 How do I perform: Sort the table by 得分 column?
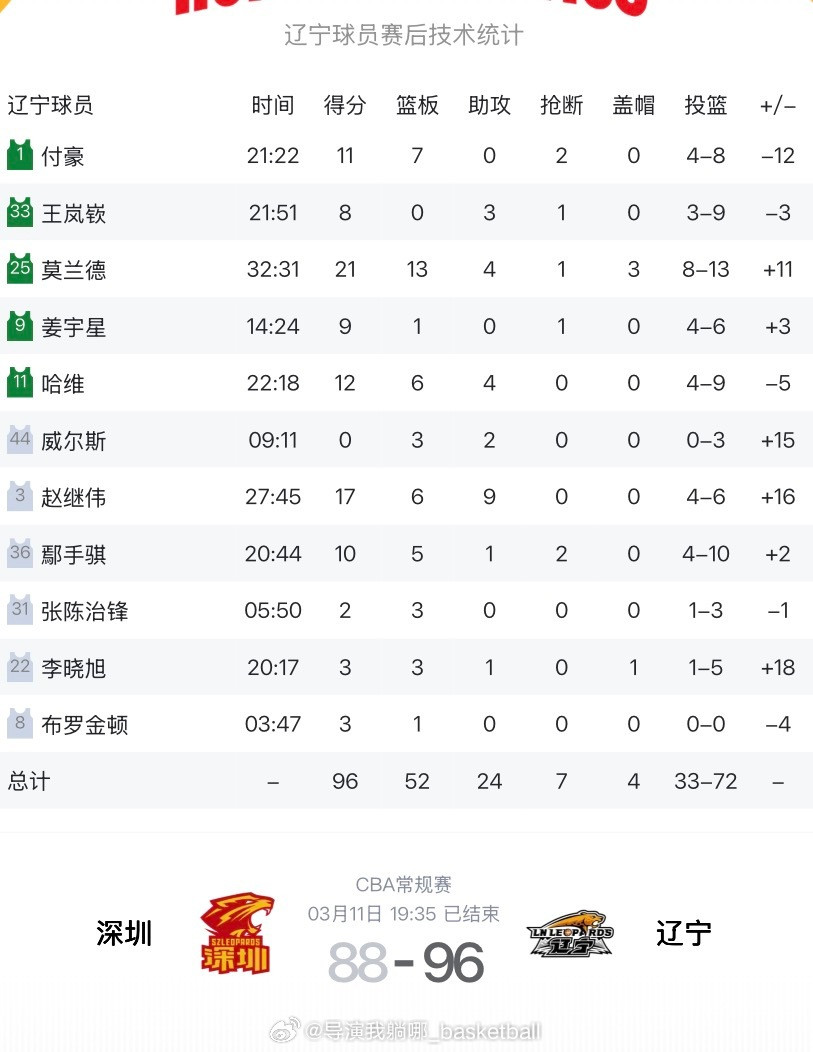pyautogui.click(x=345, y=105)
